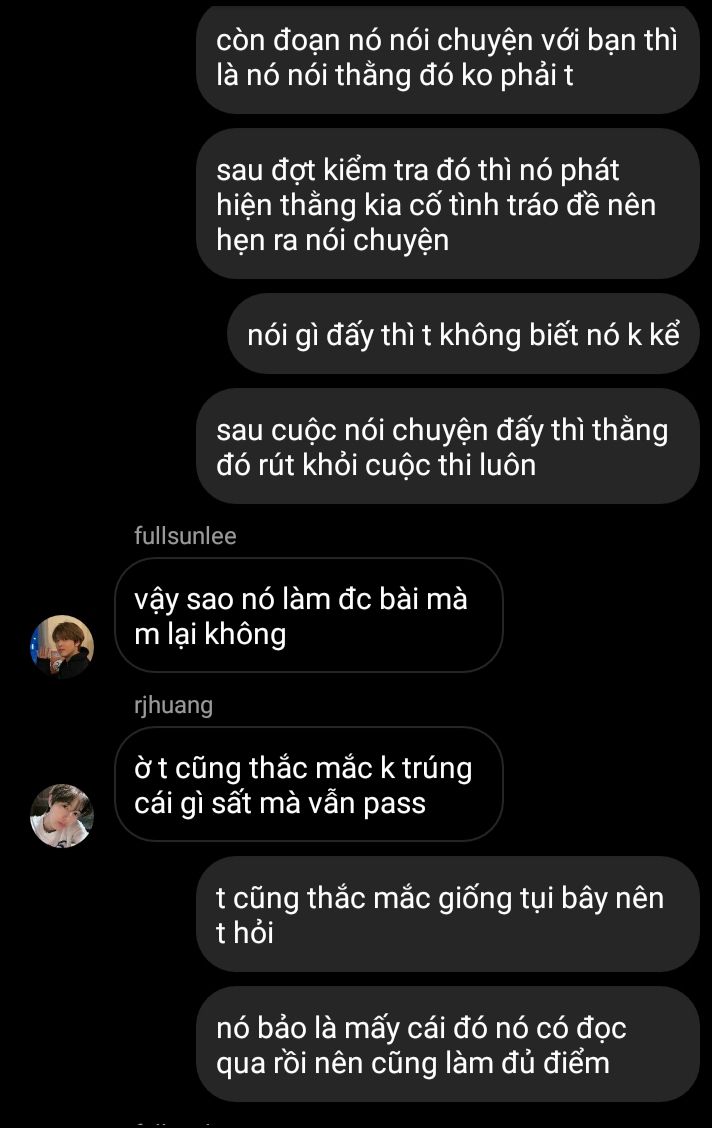The image size is (712, 1128).
Task: Open rjhuang's profile picture
Action: (x=62, y=815)
